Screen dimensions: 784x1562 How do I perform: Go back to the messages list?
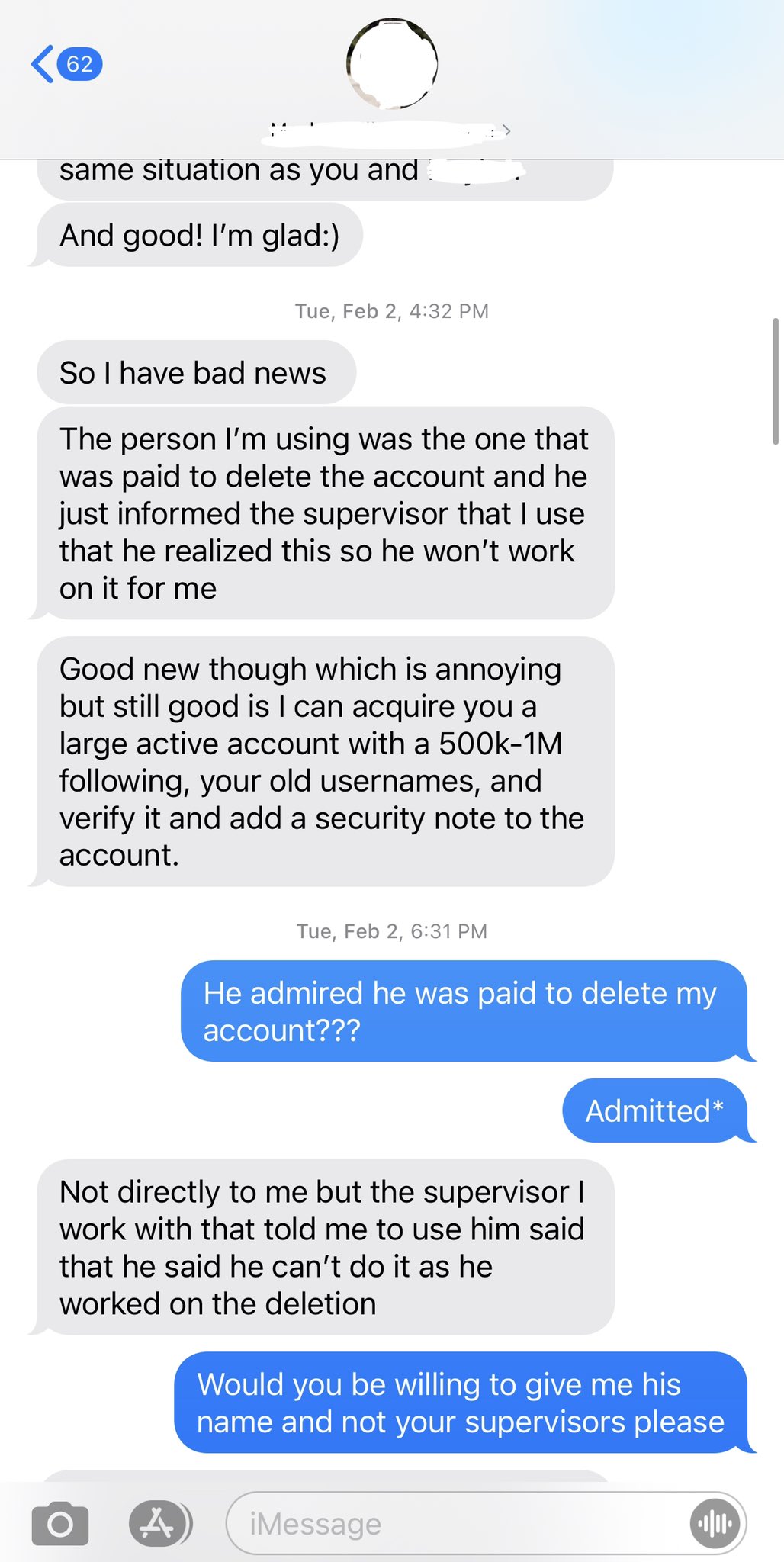tap(65, 64)
